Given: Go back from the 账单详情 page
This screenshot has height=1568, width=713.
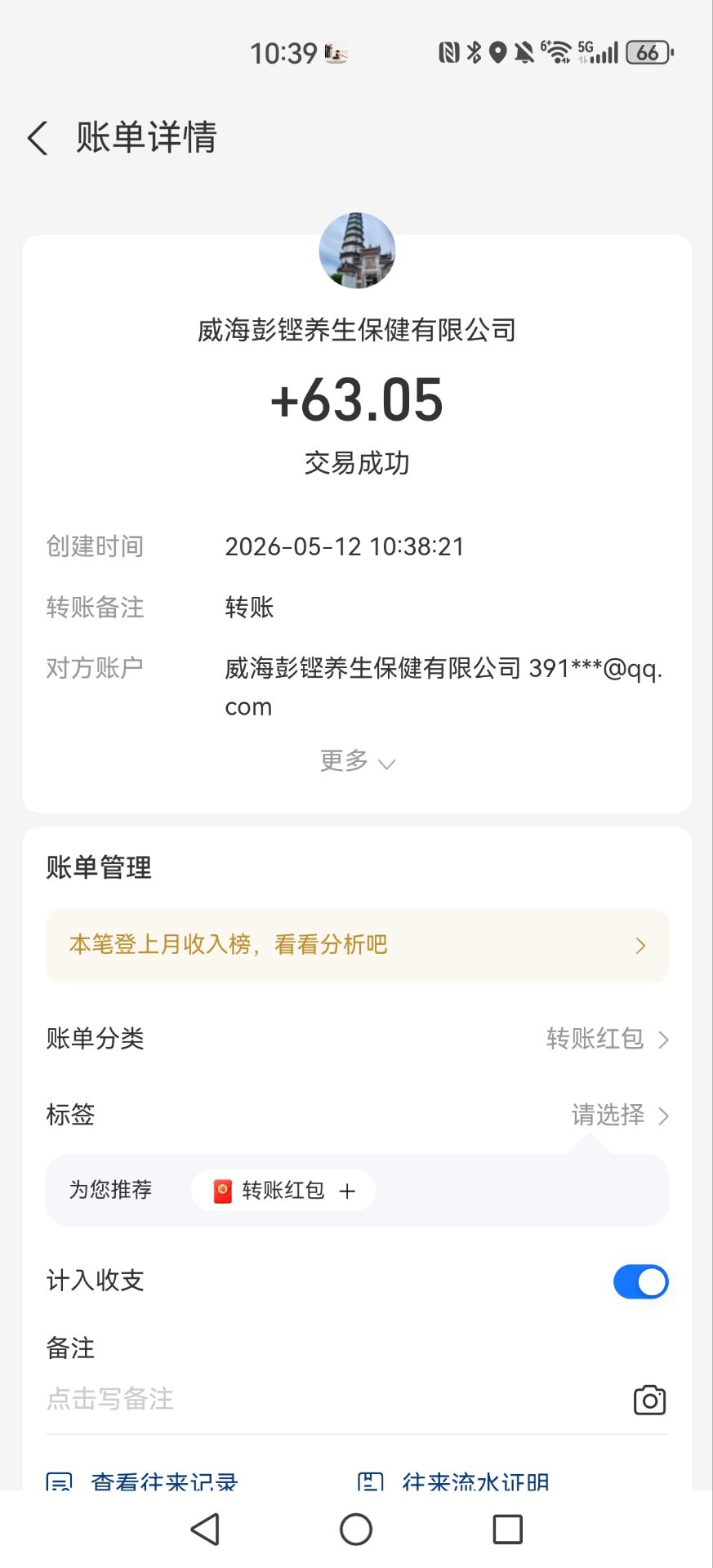Looking at the screenshot, I should 38,138.
